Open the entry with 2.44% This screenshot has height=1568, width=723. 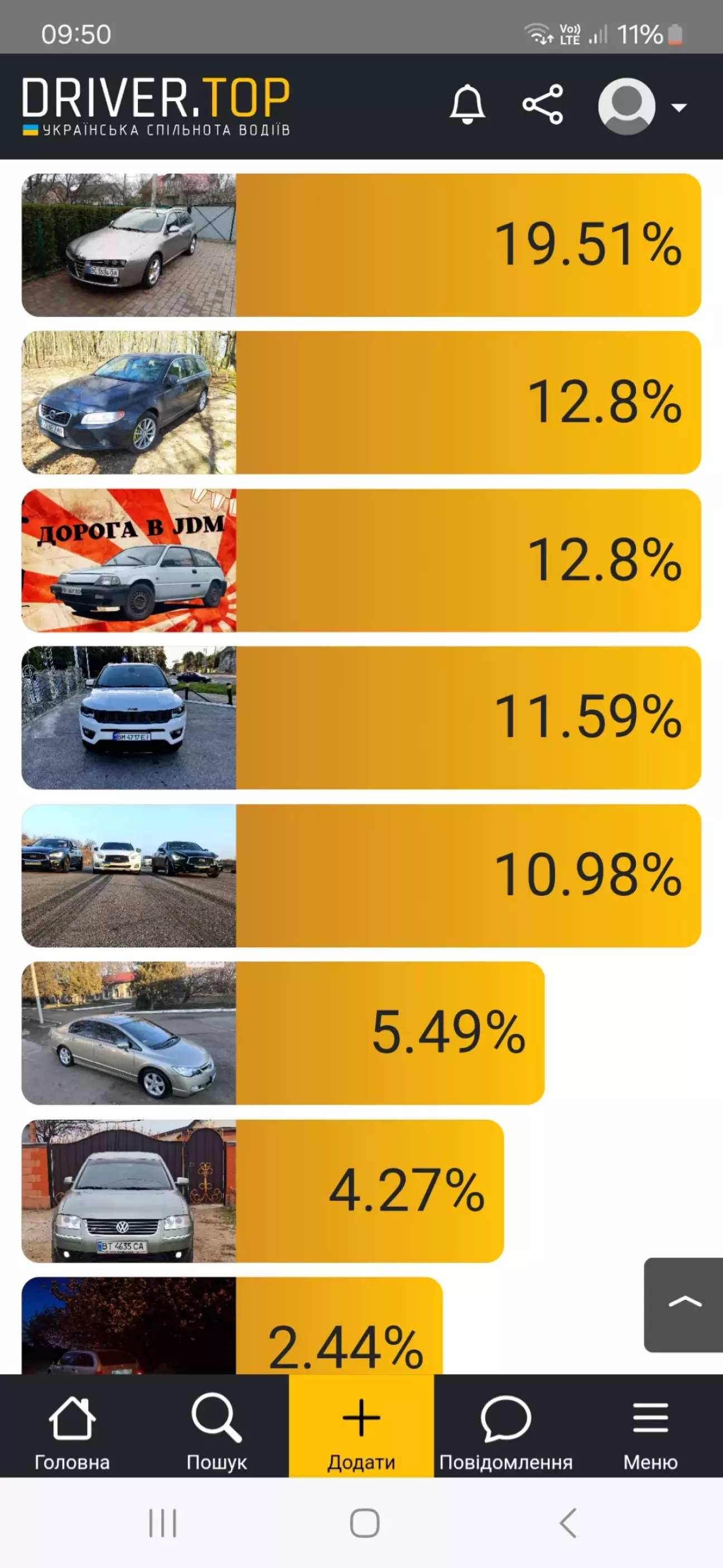[232, 1325]
